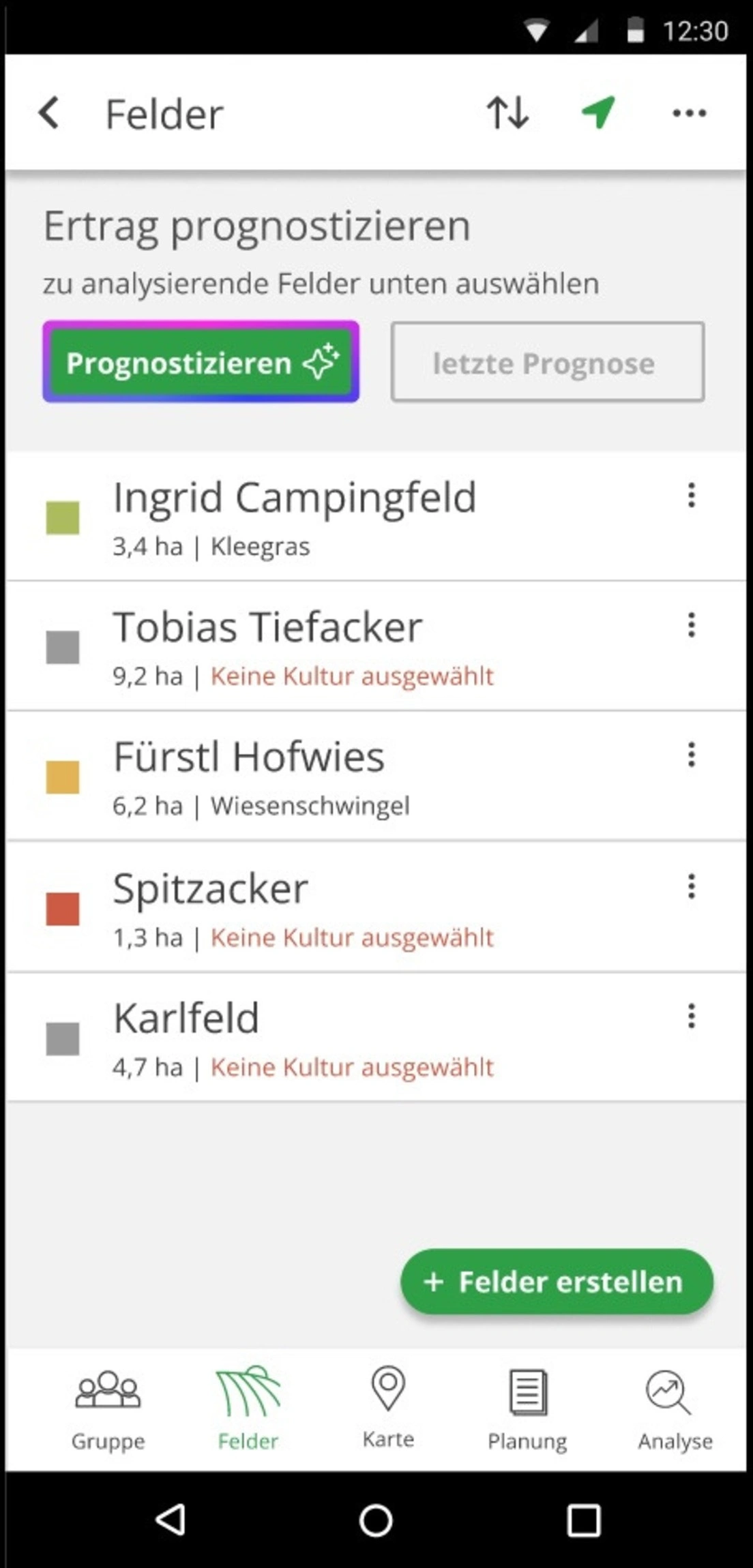
Task: Open options menu for Fürstl Hofwies
Action: point(691,755)
